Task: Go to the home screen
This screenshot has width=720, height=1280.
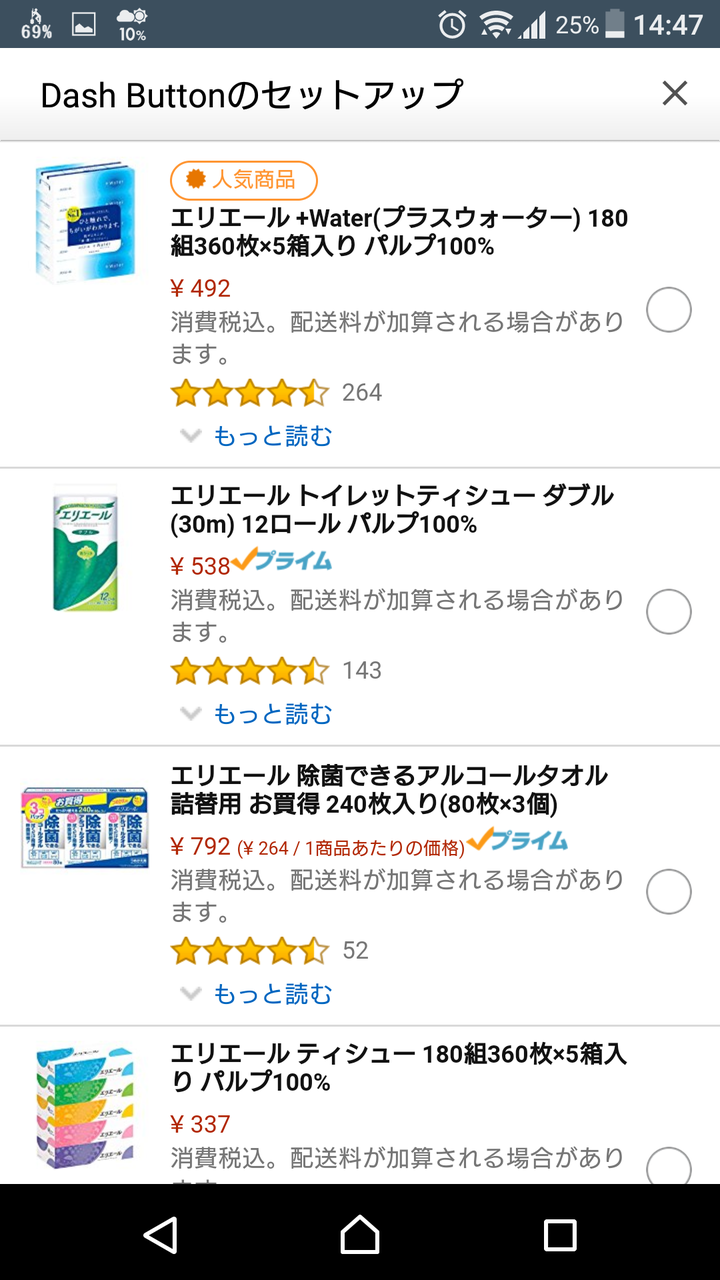Action: coord(360,1234)
